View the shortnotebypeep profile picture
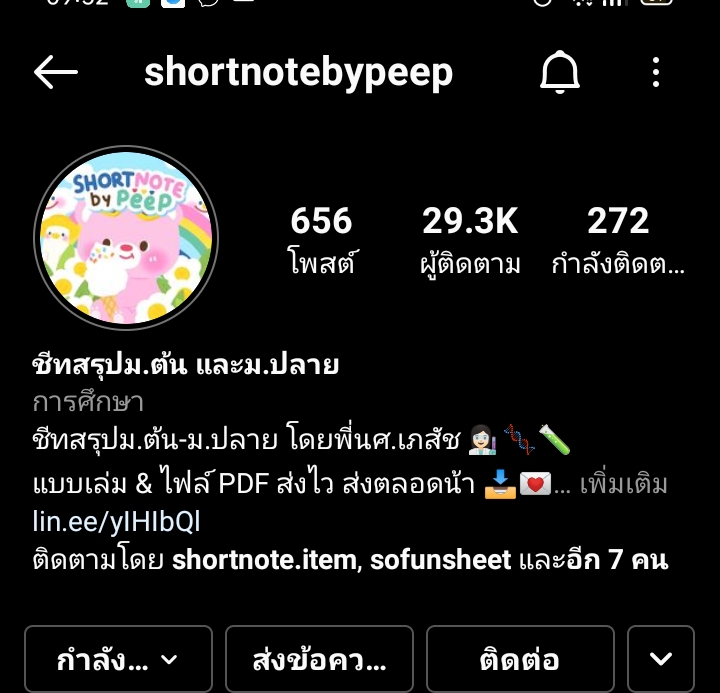 (x=126, y=238)
